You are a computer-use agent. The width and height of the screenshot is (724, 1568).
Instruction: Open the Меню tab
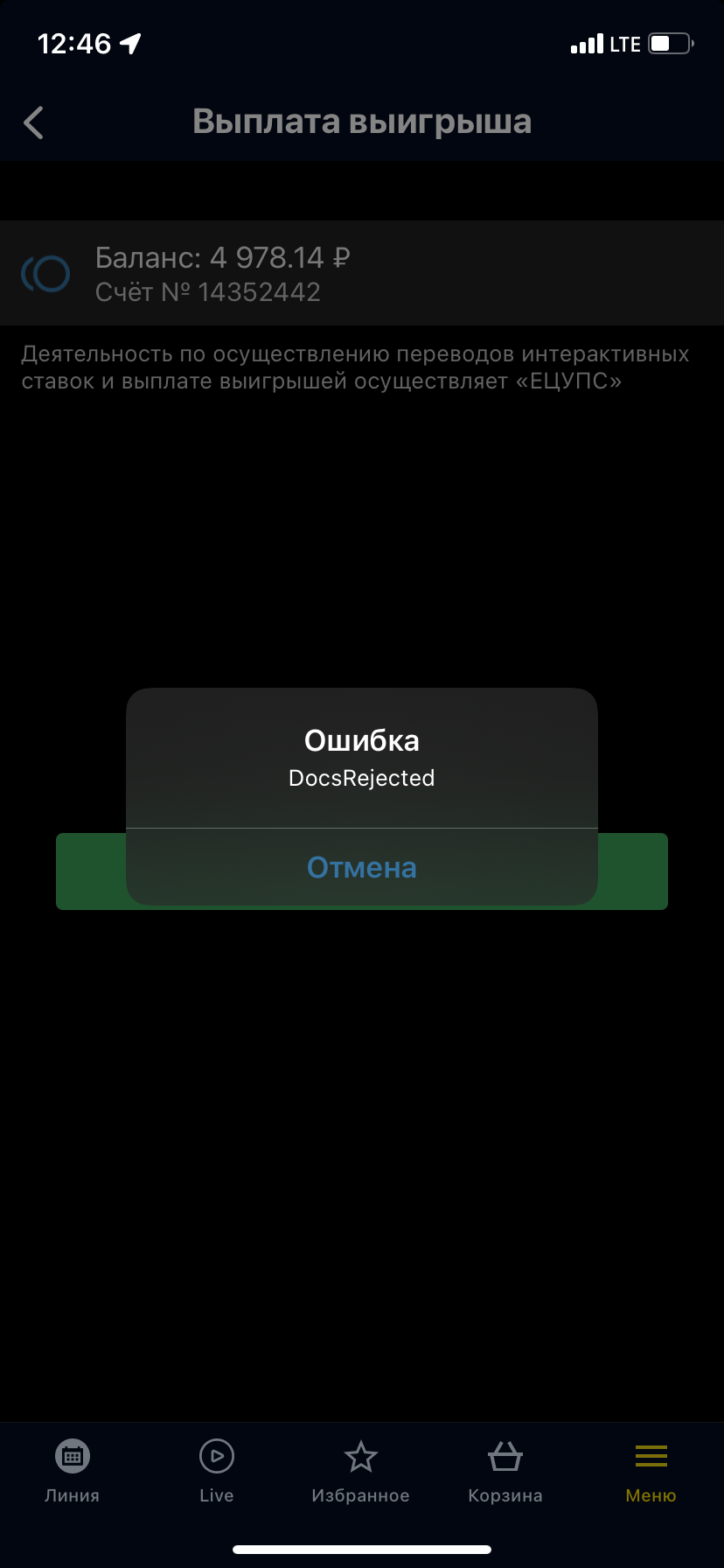651,1472
